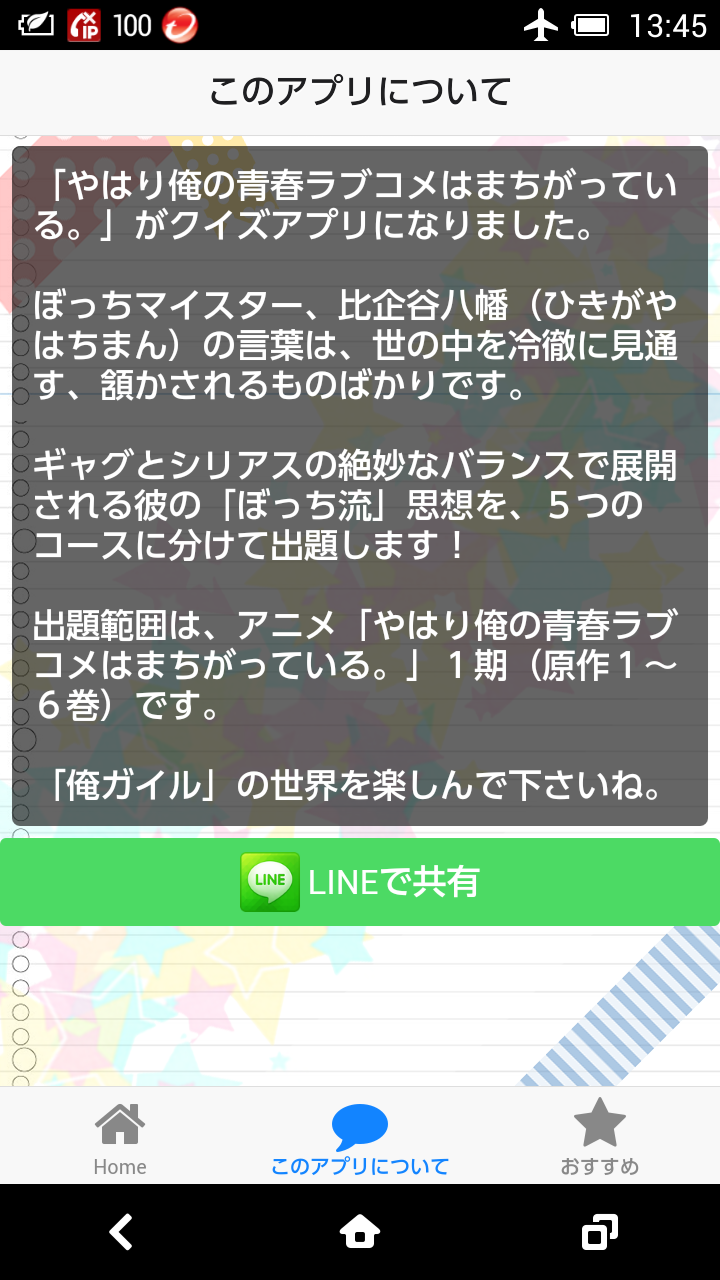Open the おすすめ tab
The height and width of the screenshot is (1280, 720).
(x=599, y=1138)
